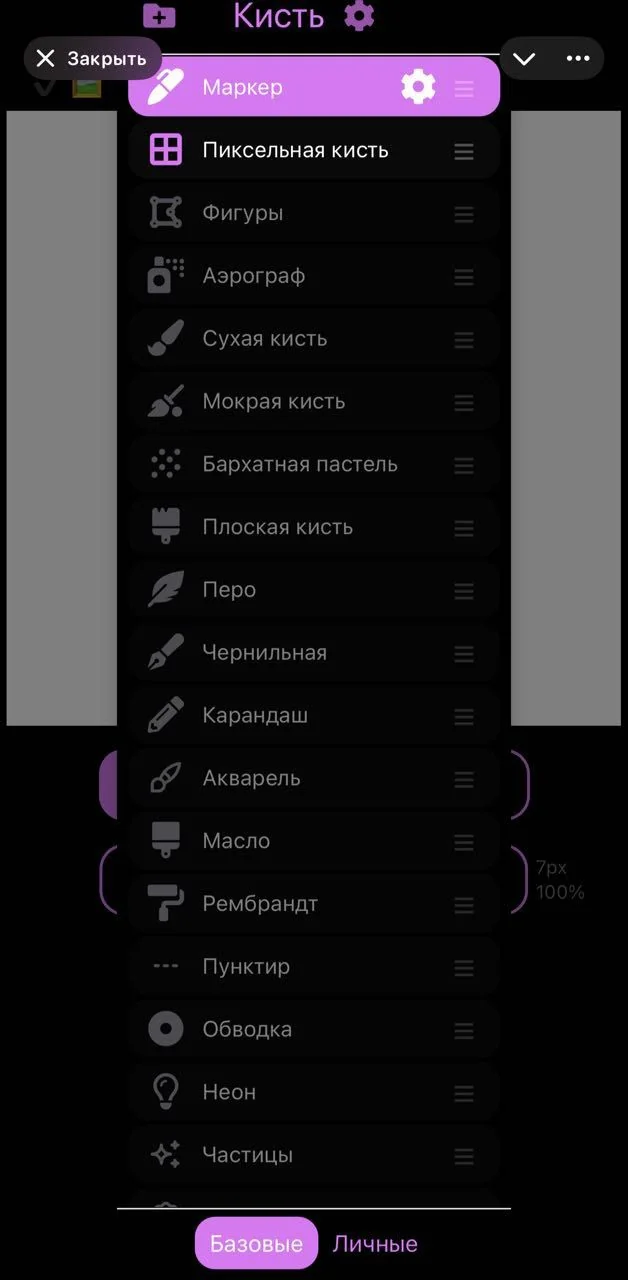Switch to the Базовые tab

click(x=256, y=1243)
